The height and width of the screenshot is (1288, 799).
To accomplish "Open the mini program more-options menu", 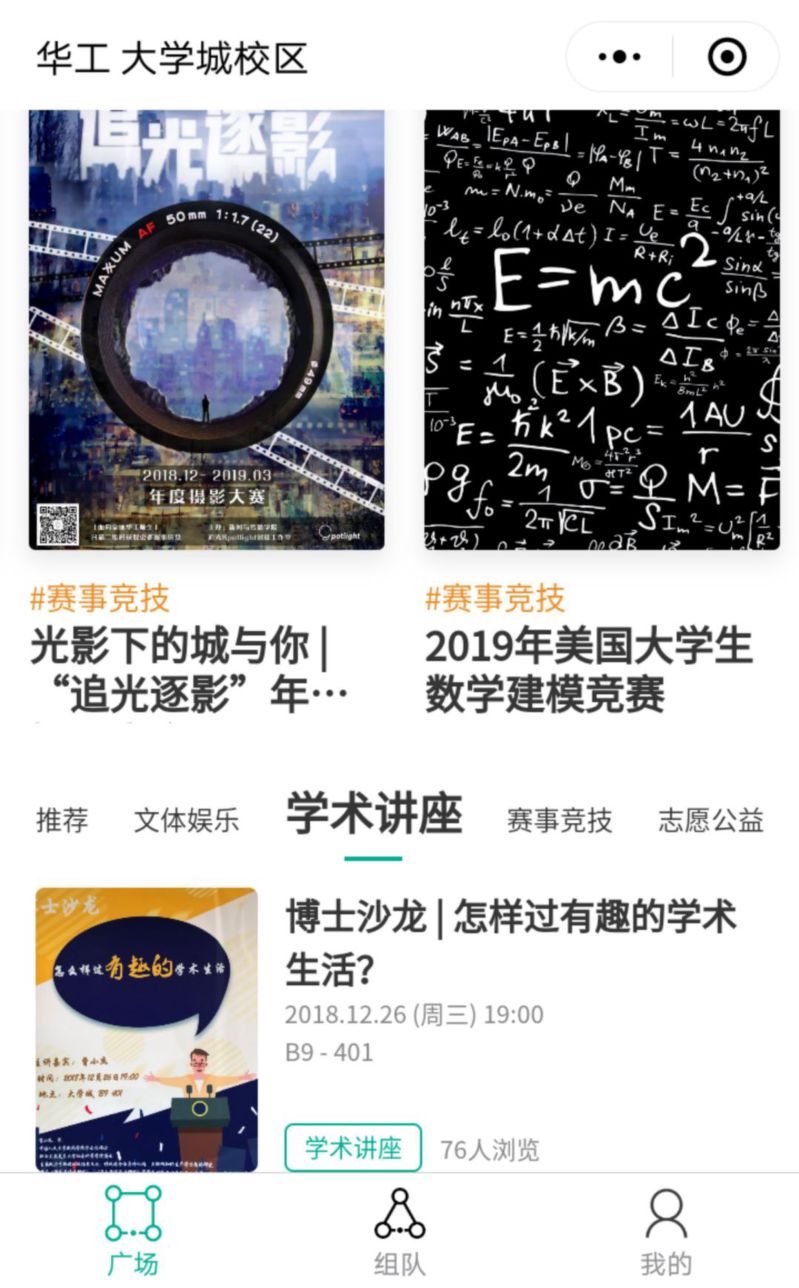I will click(620, 57).
